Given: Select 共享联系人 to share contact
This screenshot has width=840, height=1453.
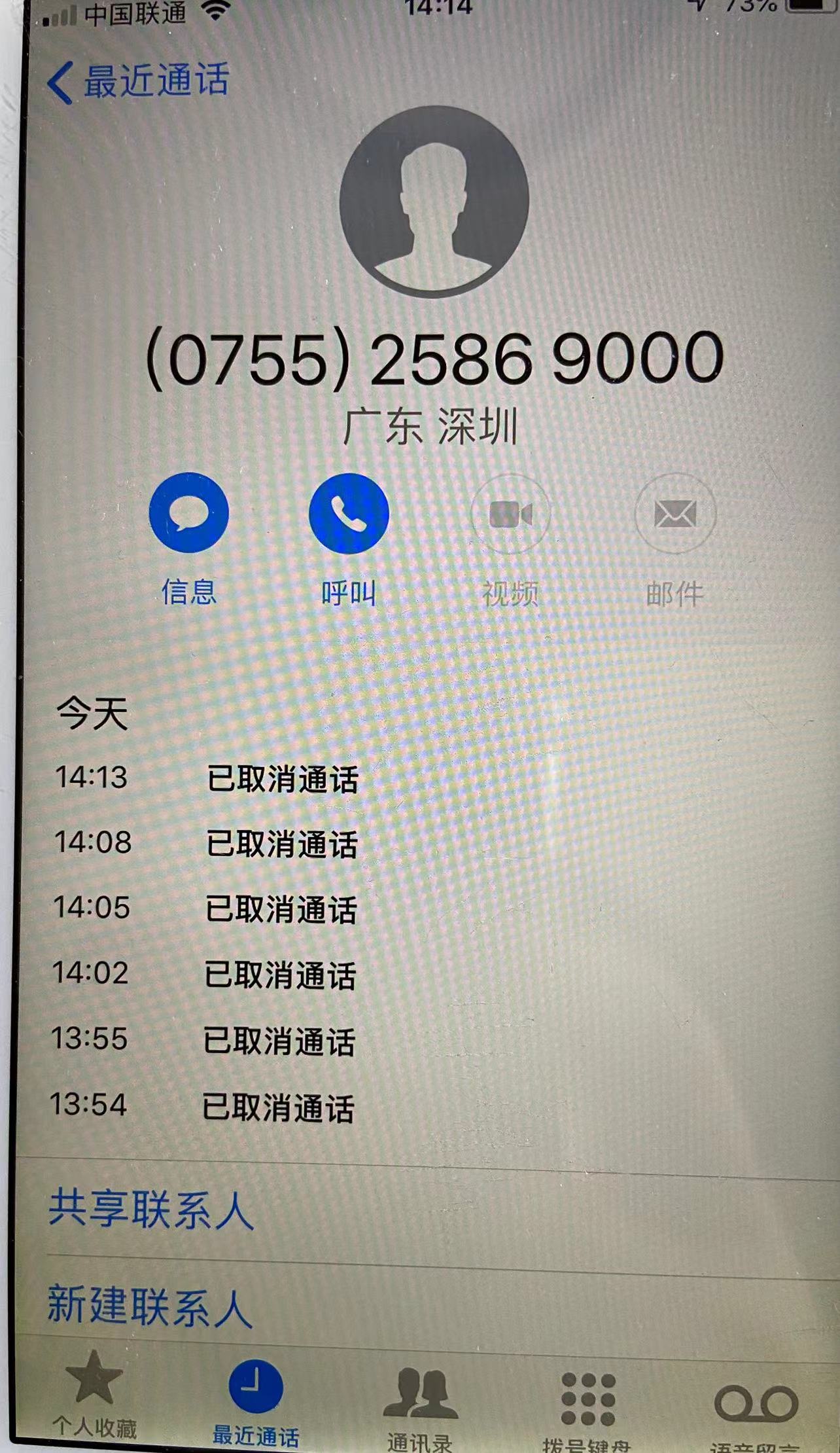Looking at the screenshot, I should click(x=151, y=1210).
